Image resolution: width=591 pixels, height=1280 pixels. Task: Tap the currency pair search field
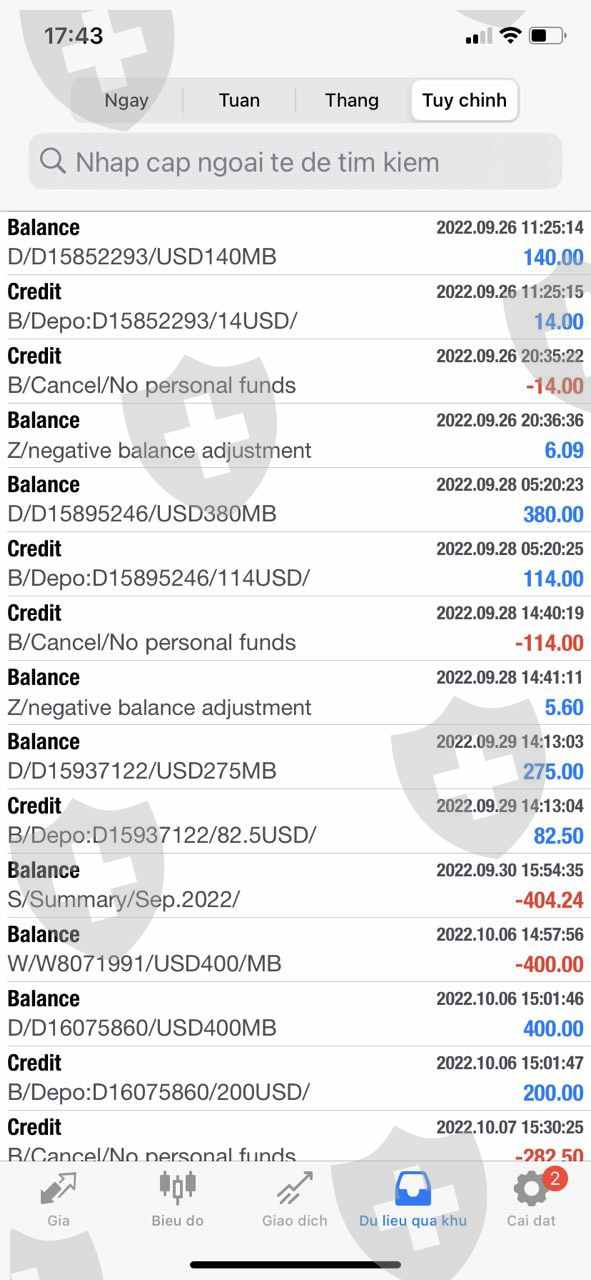point(295,162)
